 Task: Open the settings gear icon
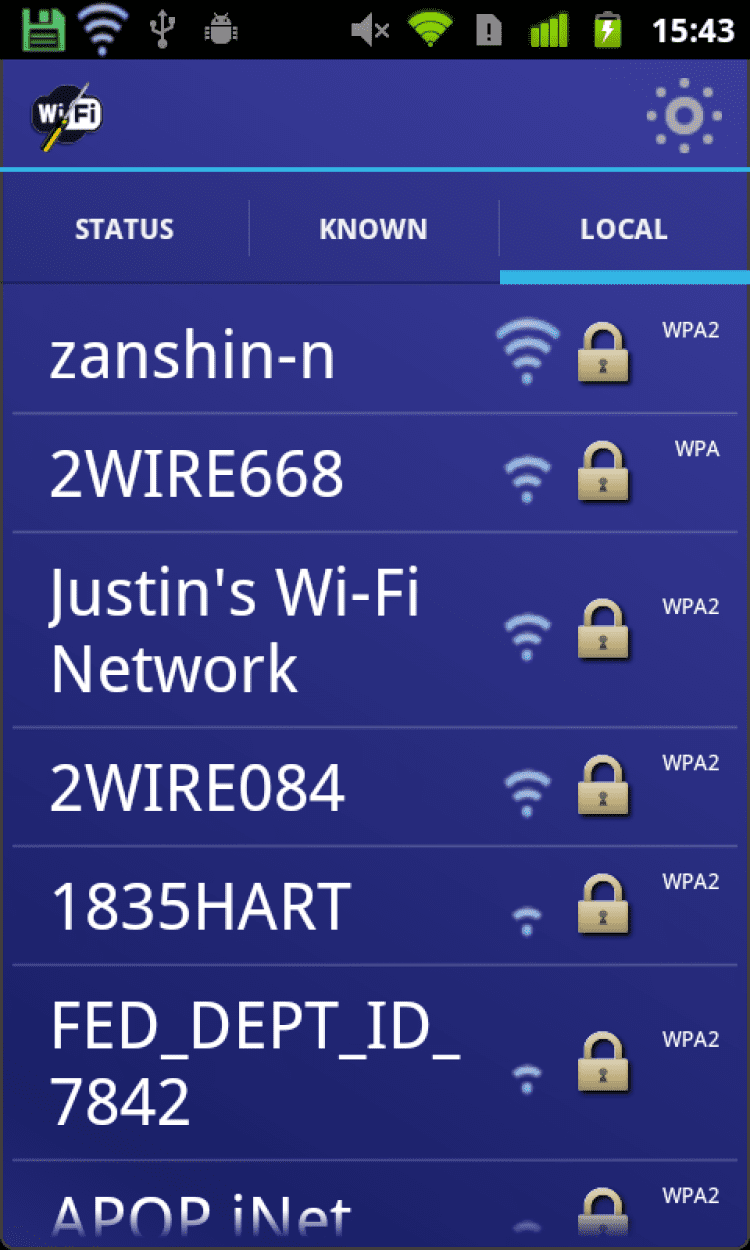(x=684, y=116)
